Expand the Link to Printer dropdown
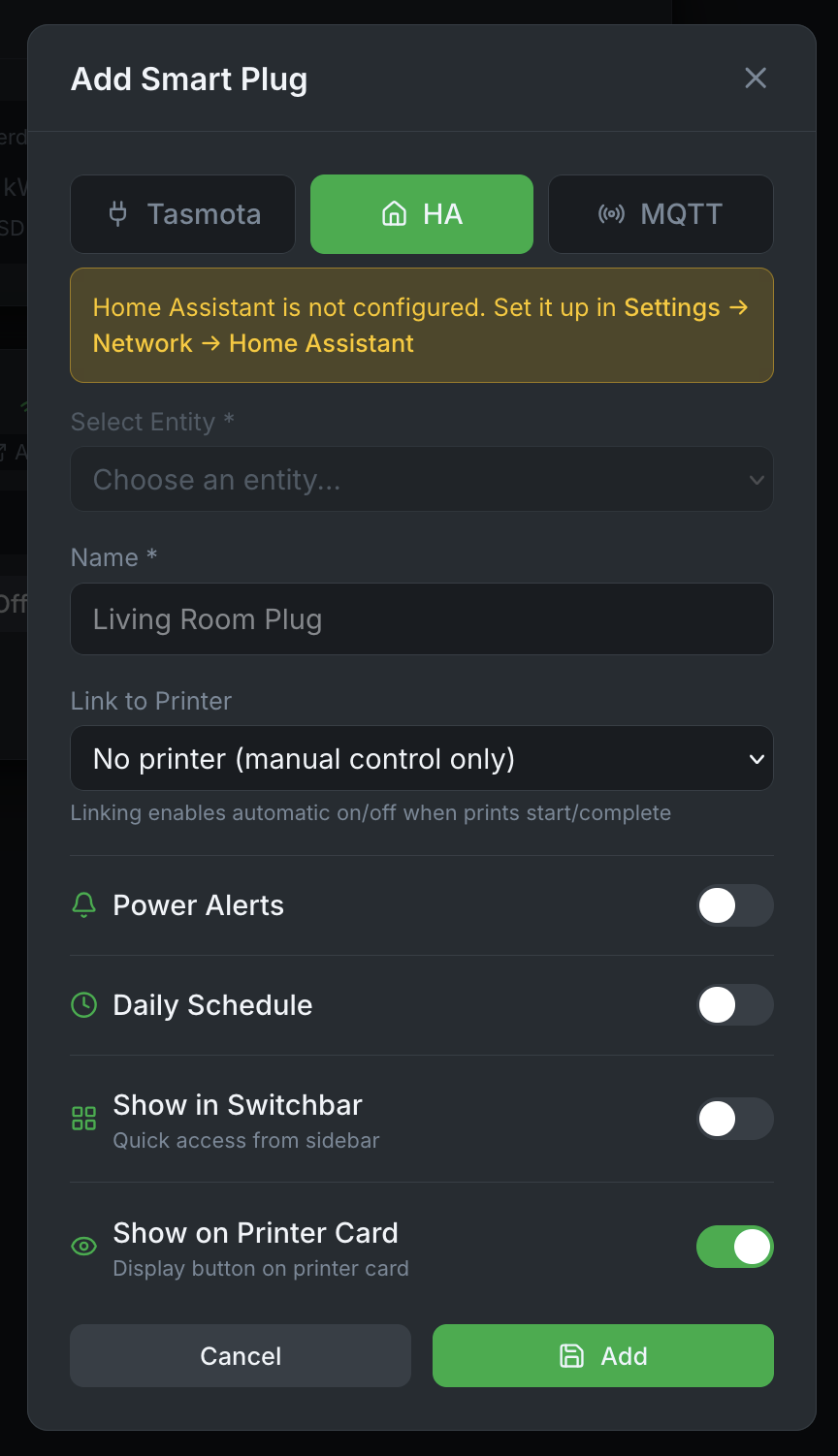838x1456 pixels. [x=421, y=758]
